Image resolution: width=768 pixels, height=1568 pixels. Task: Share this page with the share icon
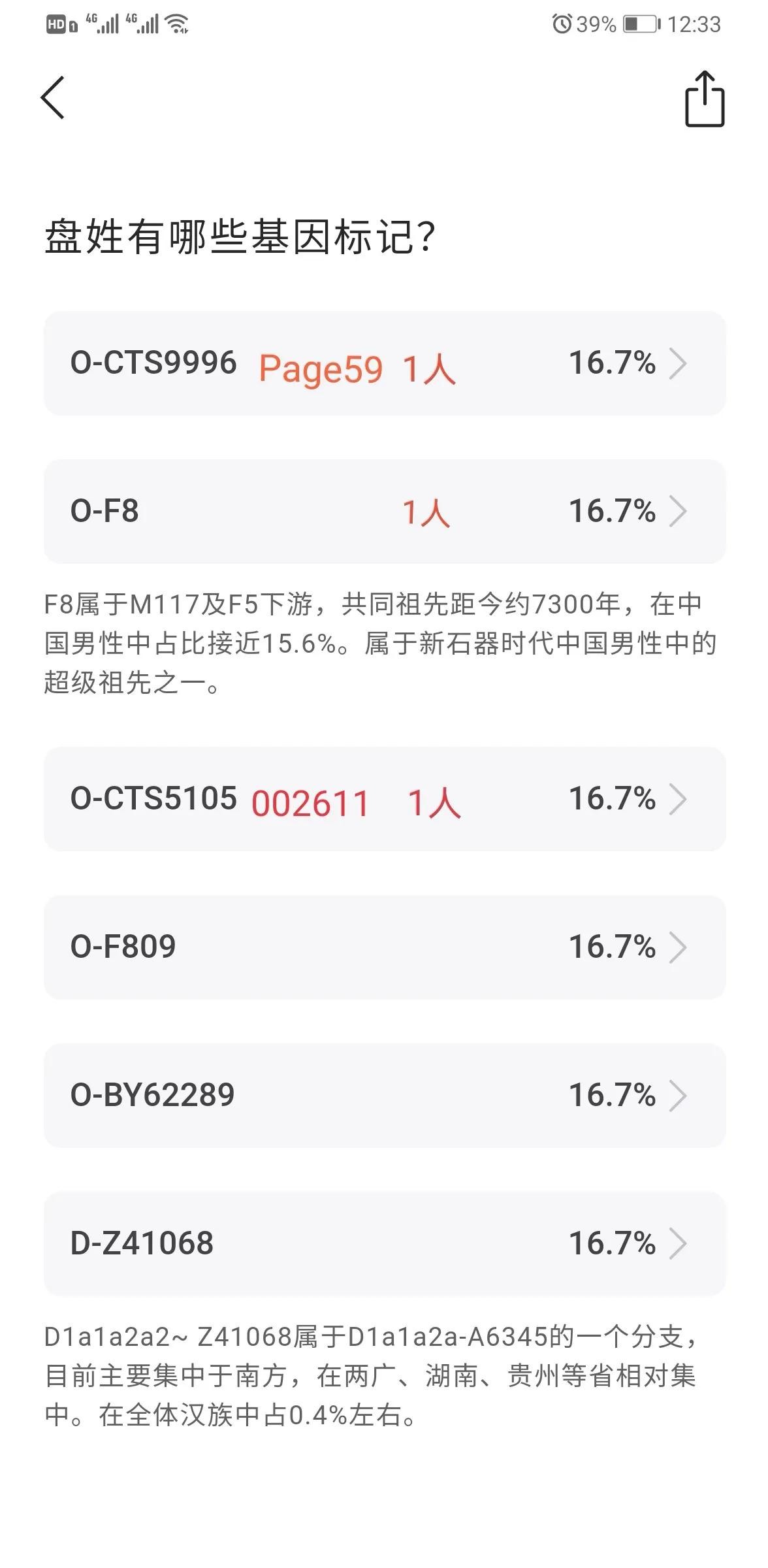(705, 98)
